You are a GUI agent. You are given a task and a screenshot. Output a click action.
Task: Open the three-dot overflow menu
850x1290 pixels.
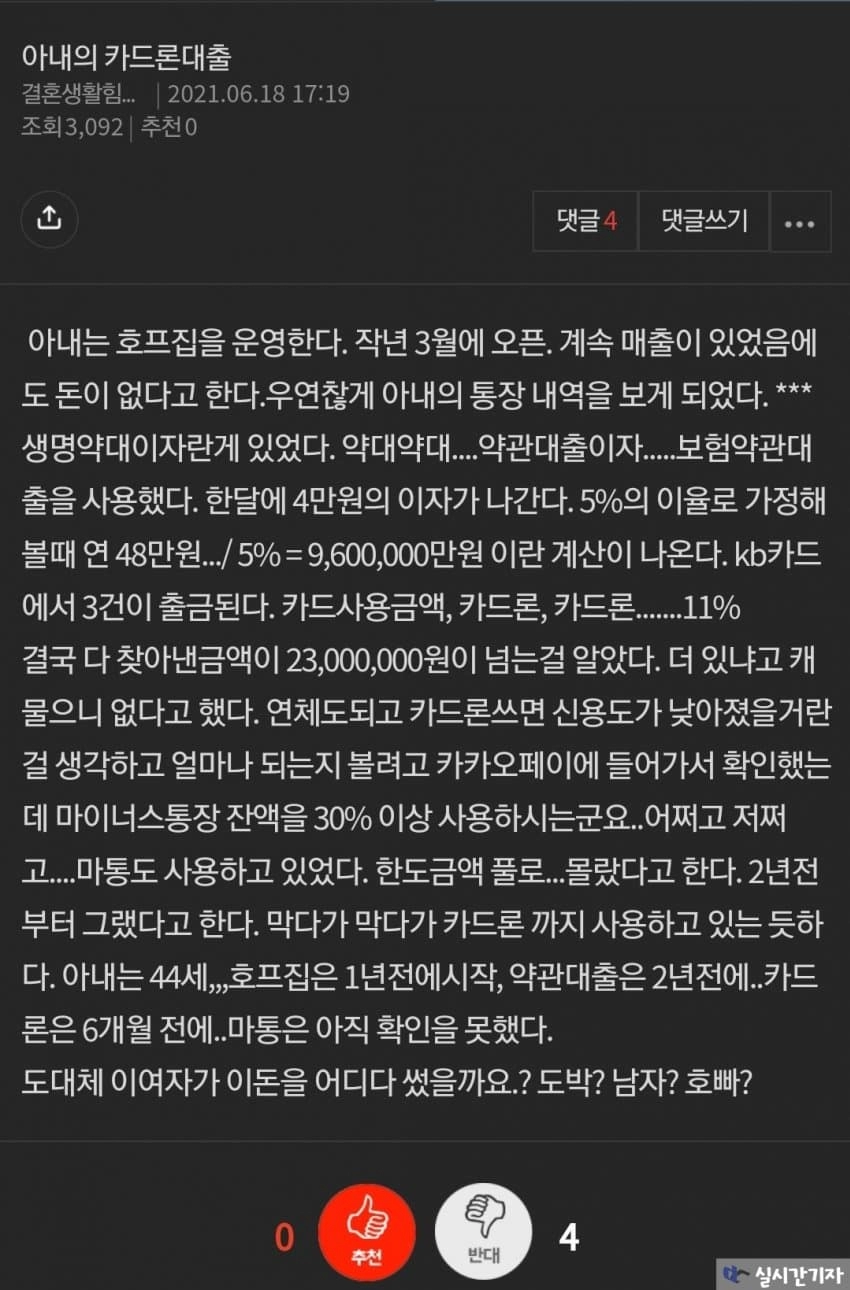click(800, 222)
